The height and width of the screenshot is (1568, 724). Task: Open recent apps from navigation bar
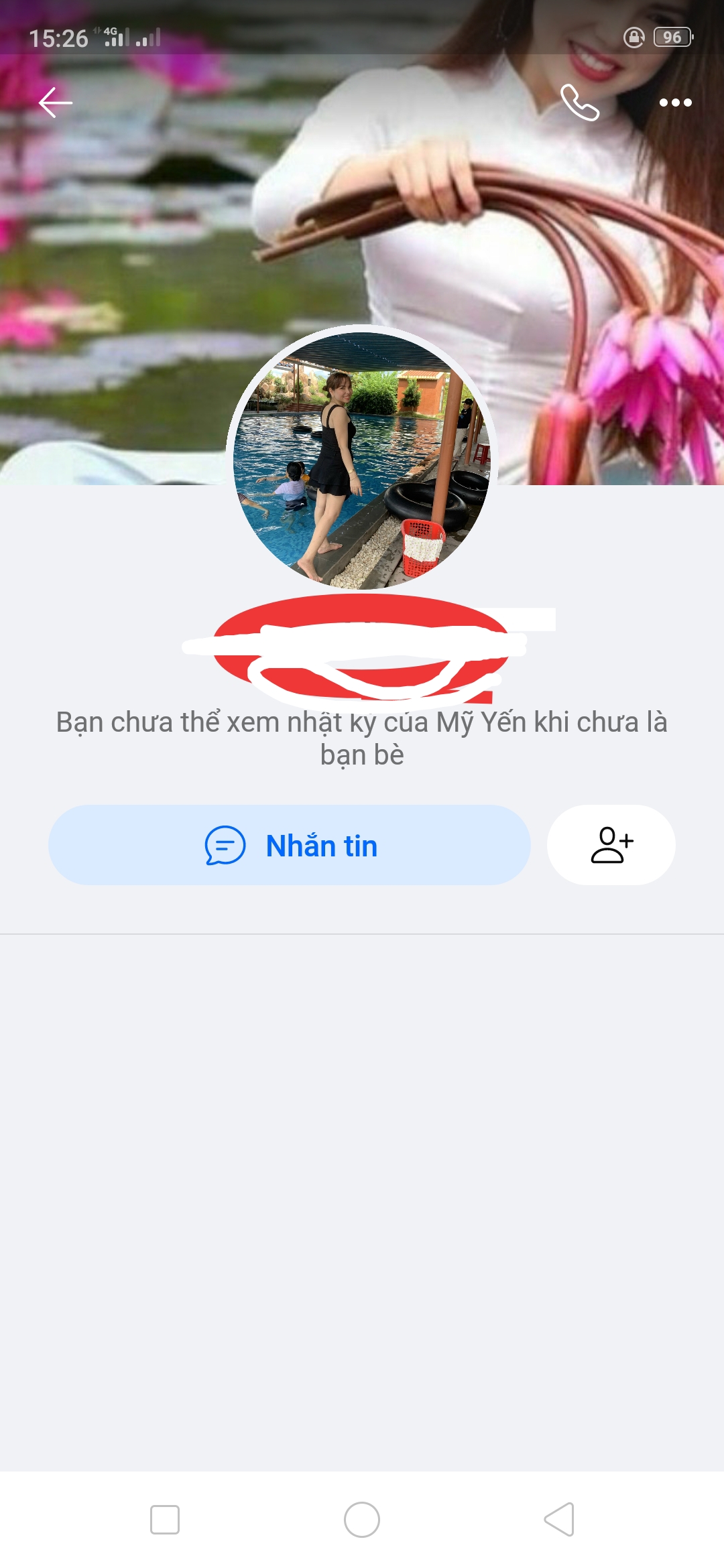pyautogui.click(x=165, y=1519)
